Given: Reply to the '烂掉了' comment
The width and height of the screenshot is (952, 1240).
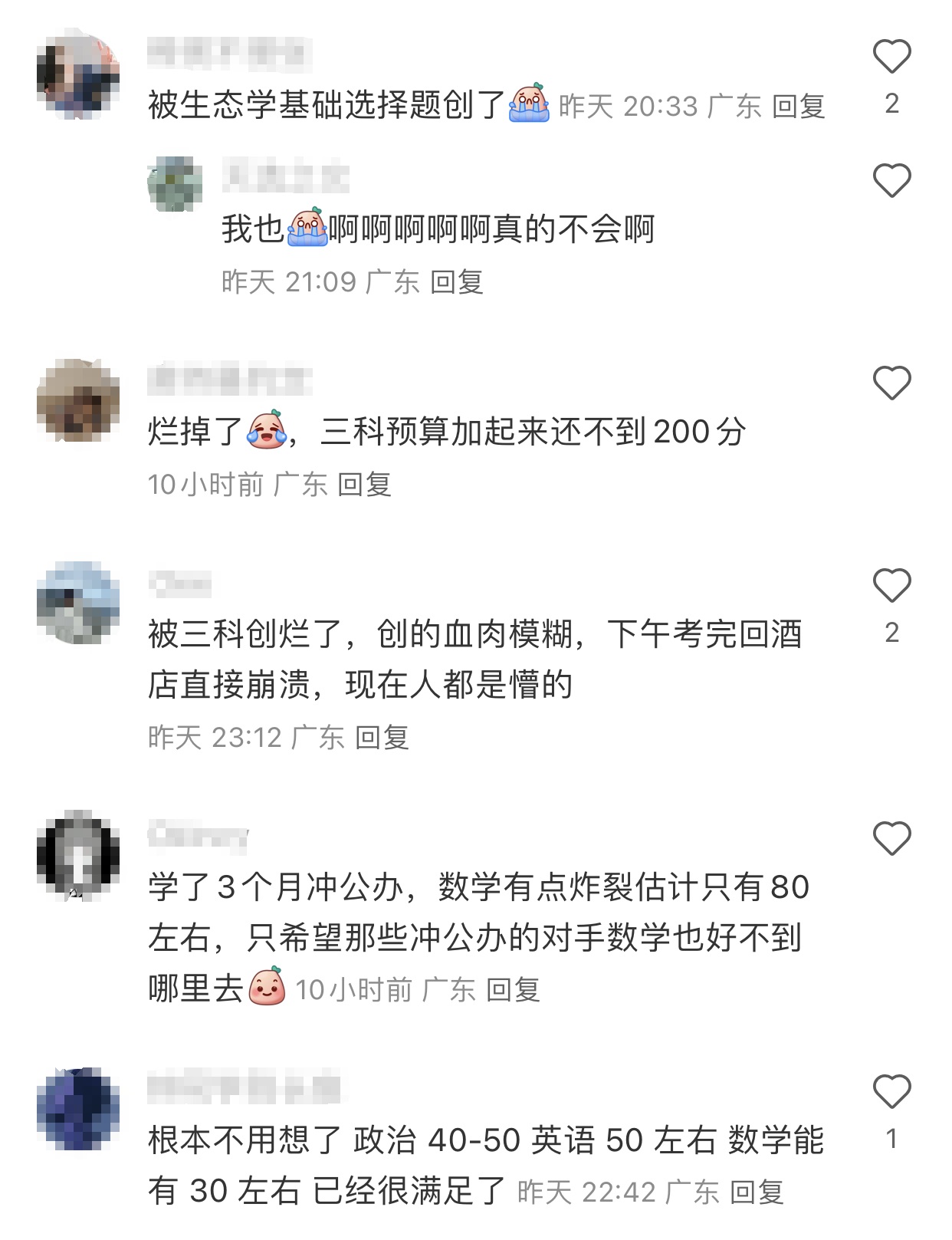Looking at the screenshot, I should coord(364,485).
